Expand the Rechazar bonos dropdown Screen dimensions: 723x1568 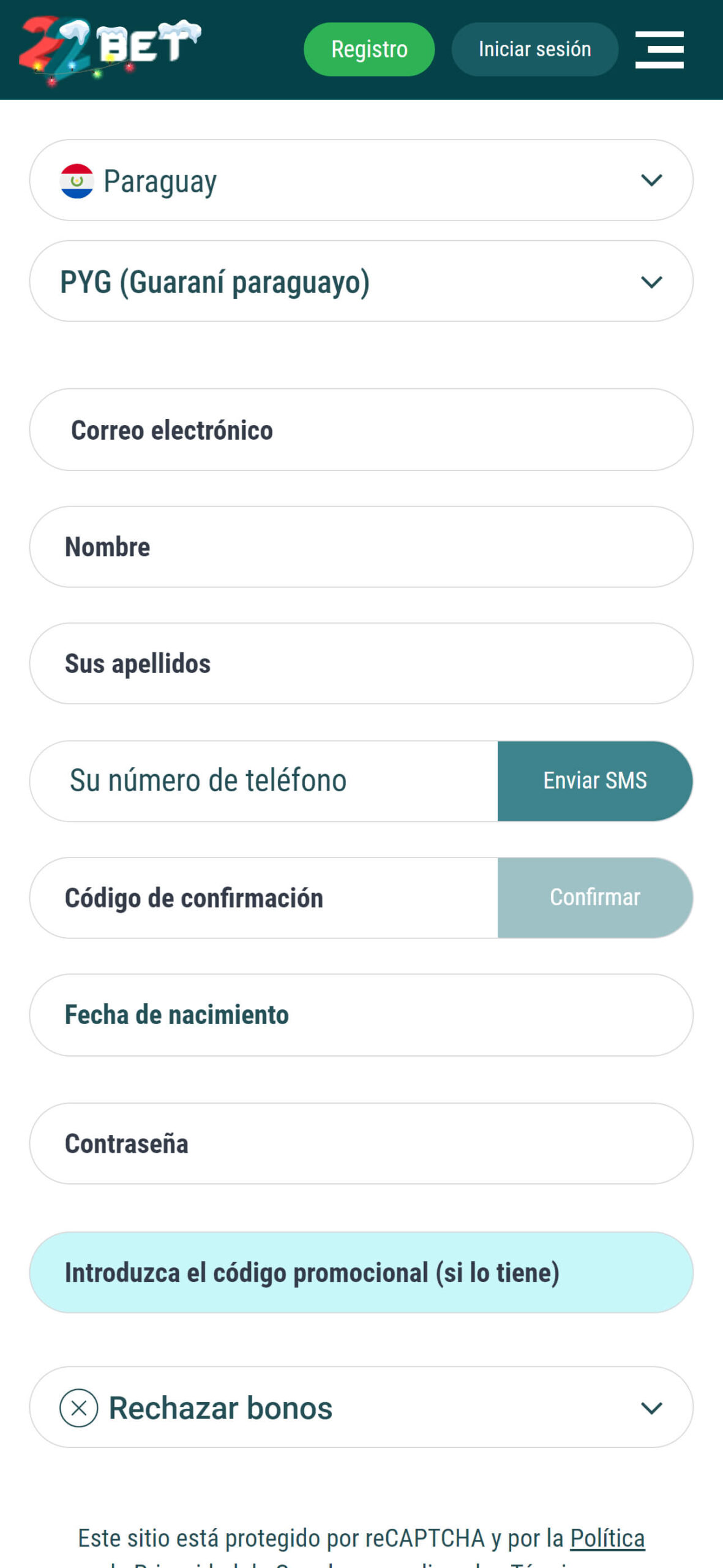361,1408
